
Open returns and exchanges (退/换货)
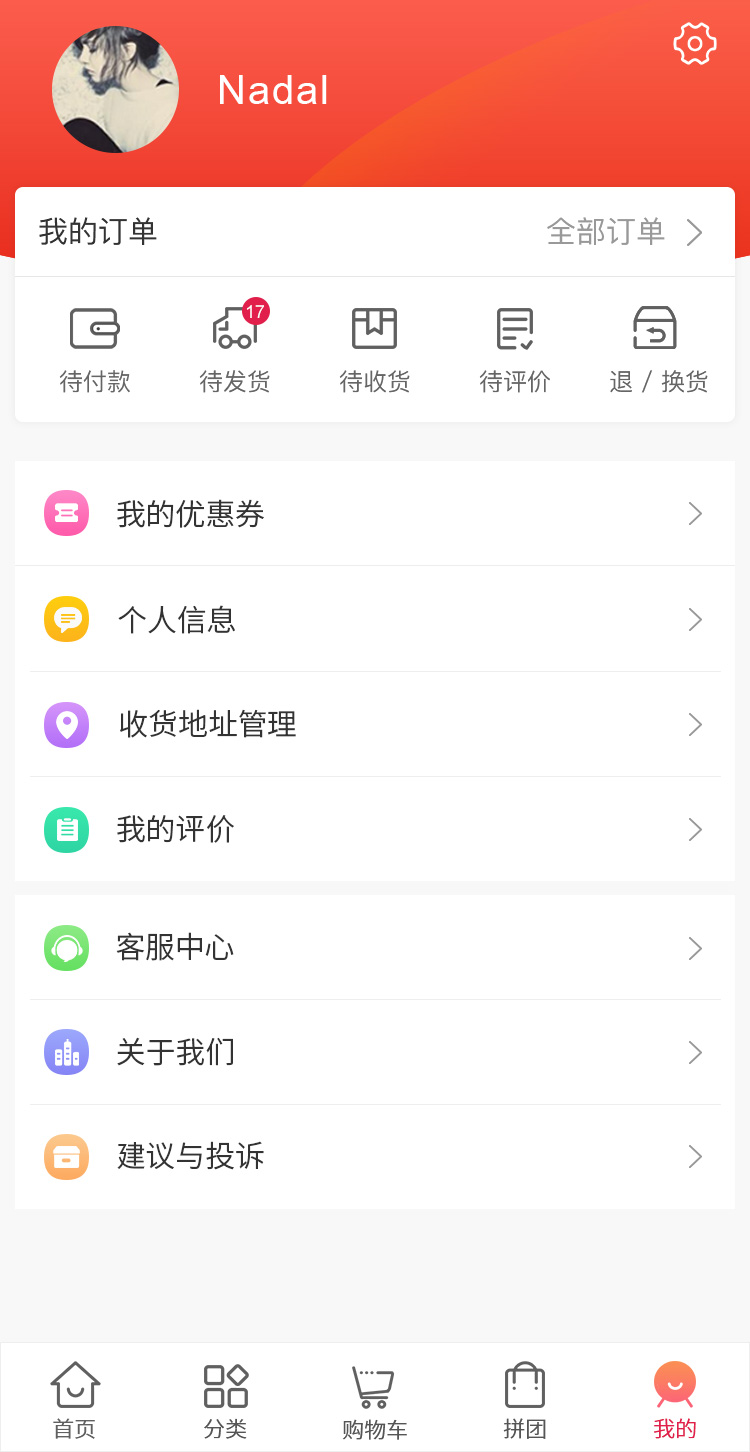(657, 349)
